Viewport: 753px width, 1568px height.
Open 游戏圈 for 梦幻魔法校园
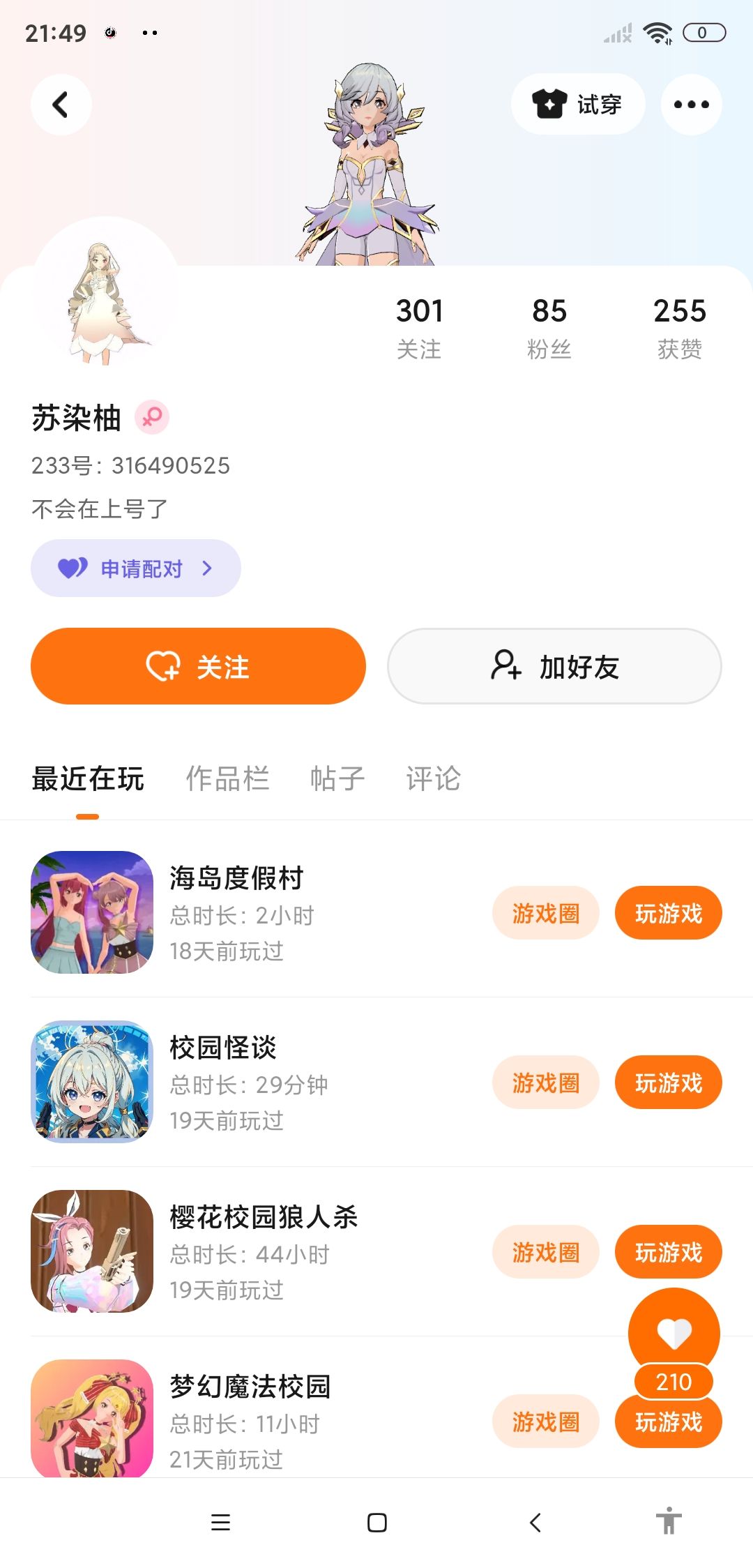545,1422
